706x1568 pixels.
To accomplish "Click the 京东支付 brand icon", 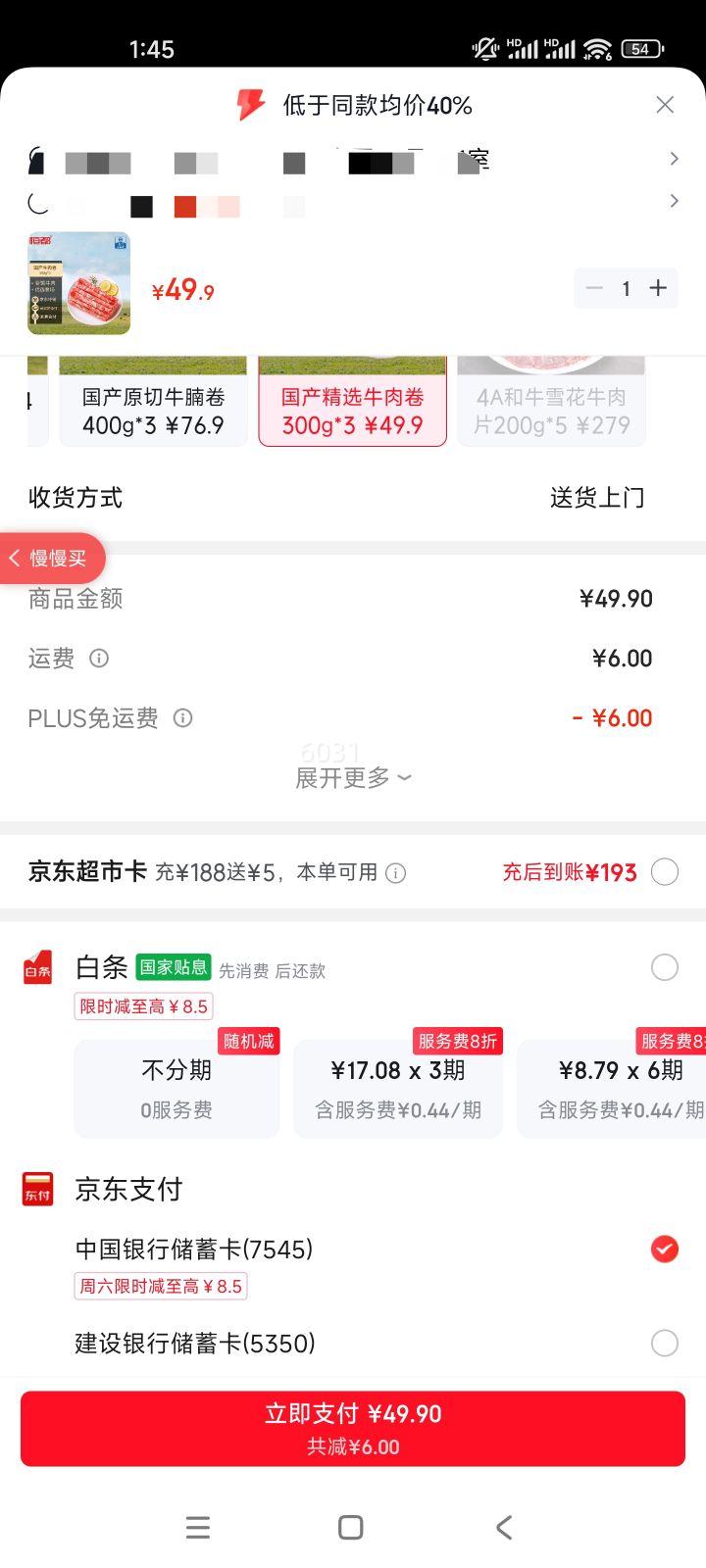I will click(x=38, y=1189).
